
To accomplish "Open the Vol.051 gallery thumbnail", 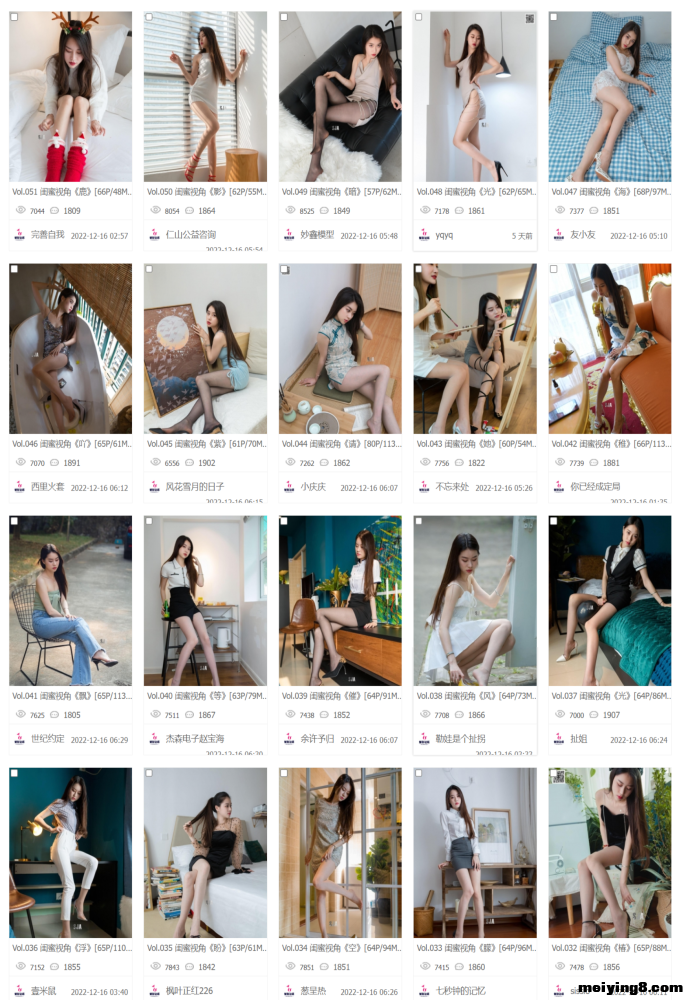I will [x=70, y=96].
